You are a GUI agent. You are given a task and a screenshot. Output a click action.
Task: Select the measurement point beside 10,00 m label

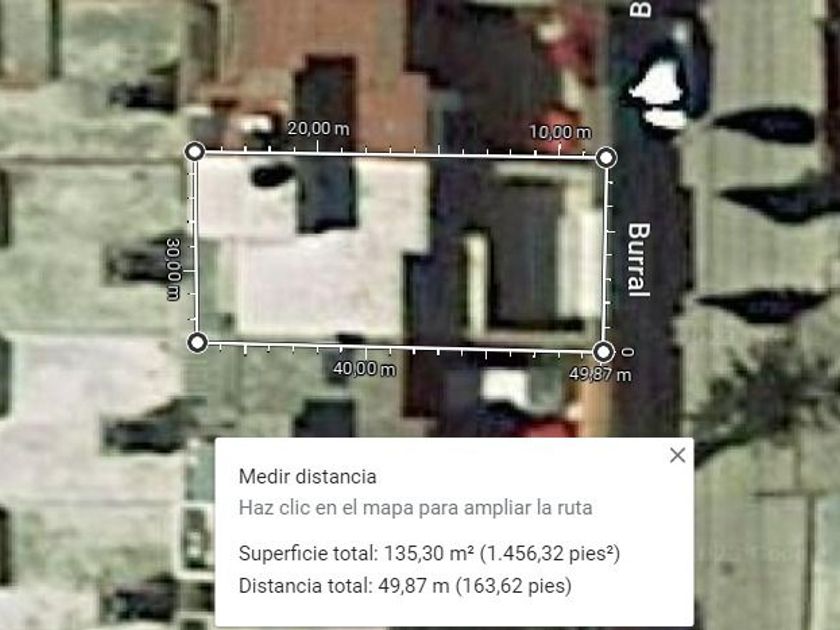click(606, 158)
